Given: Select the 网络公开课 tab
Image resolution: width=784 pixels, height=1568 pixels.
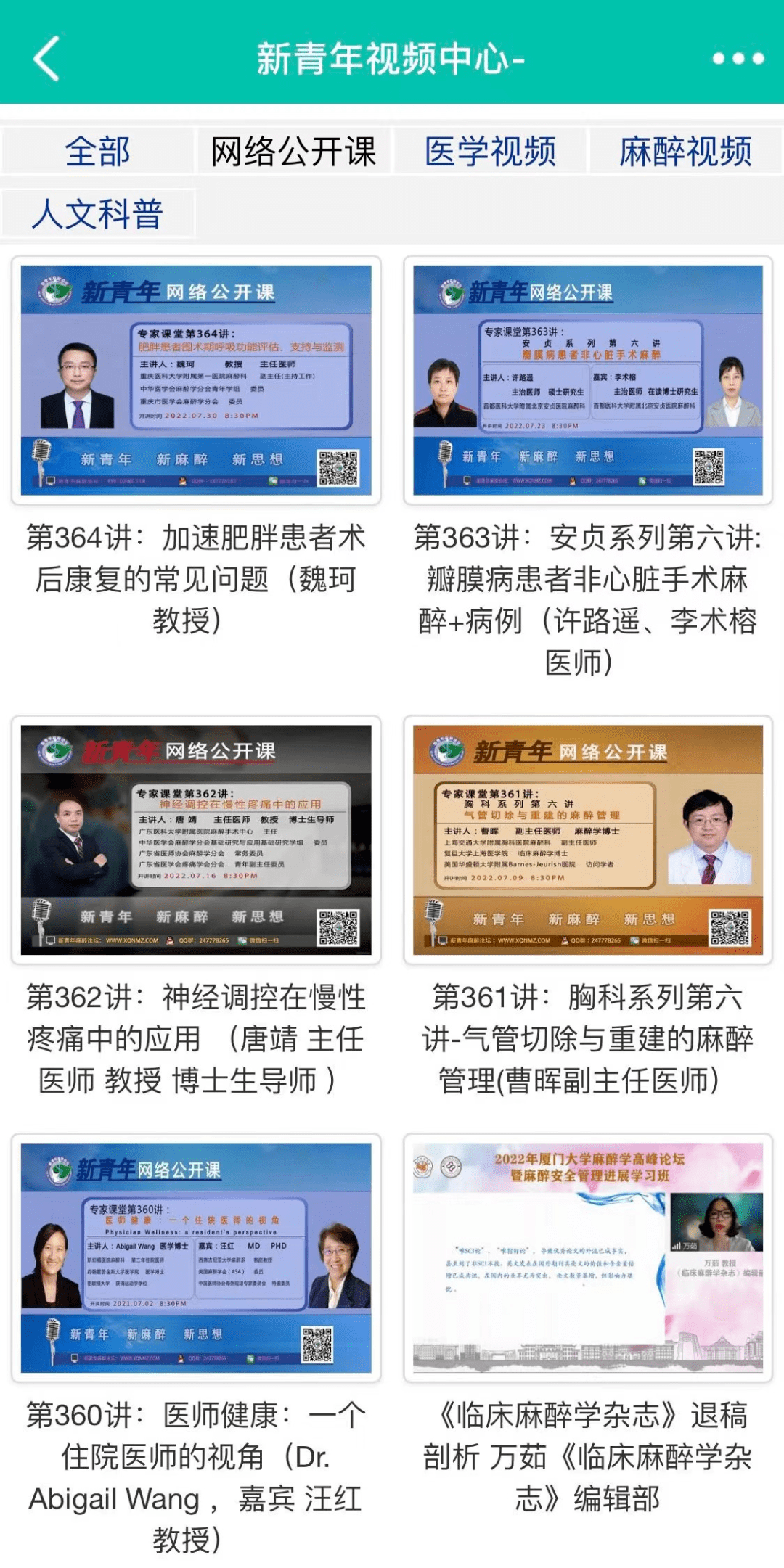Looking at the screenshot, I should pos(293,152).
